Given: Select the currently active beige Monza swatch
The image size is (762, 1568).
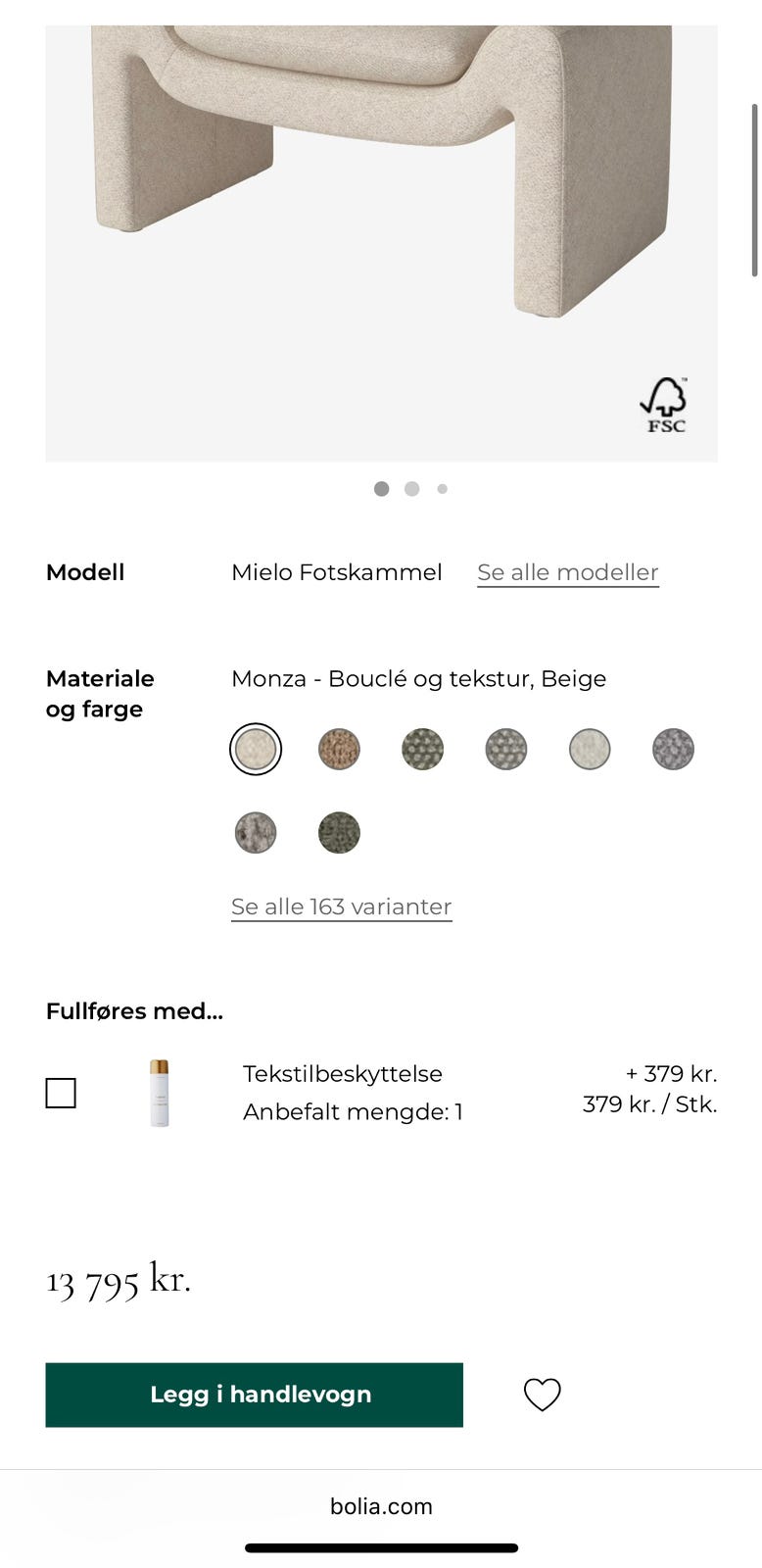Looking at the screenshot, I should (255, 749).
